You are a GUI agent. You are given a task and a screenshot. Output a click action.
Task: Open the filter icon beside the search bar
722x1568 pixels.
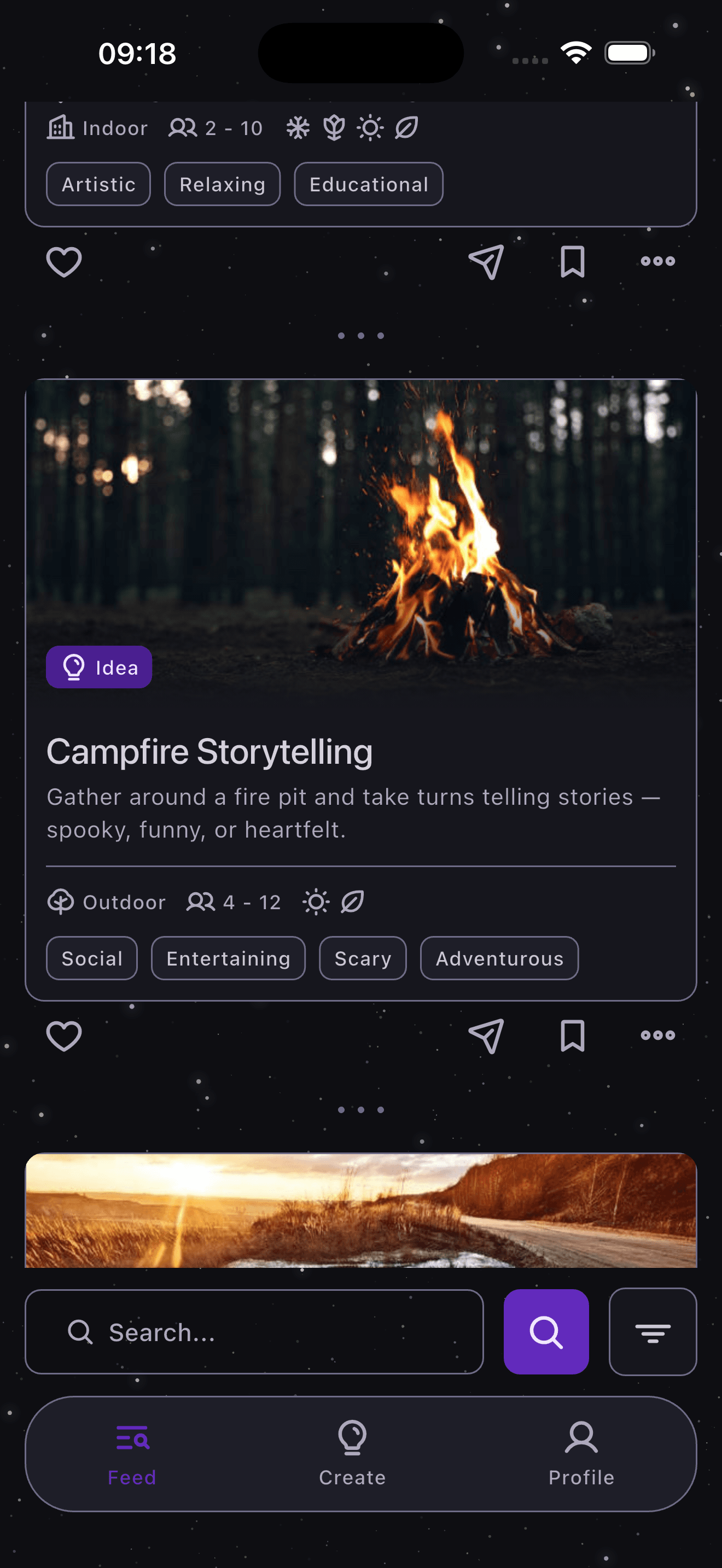click(653, 1332)
